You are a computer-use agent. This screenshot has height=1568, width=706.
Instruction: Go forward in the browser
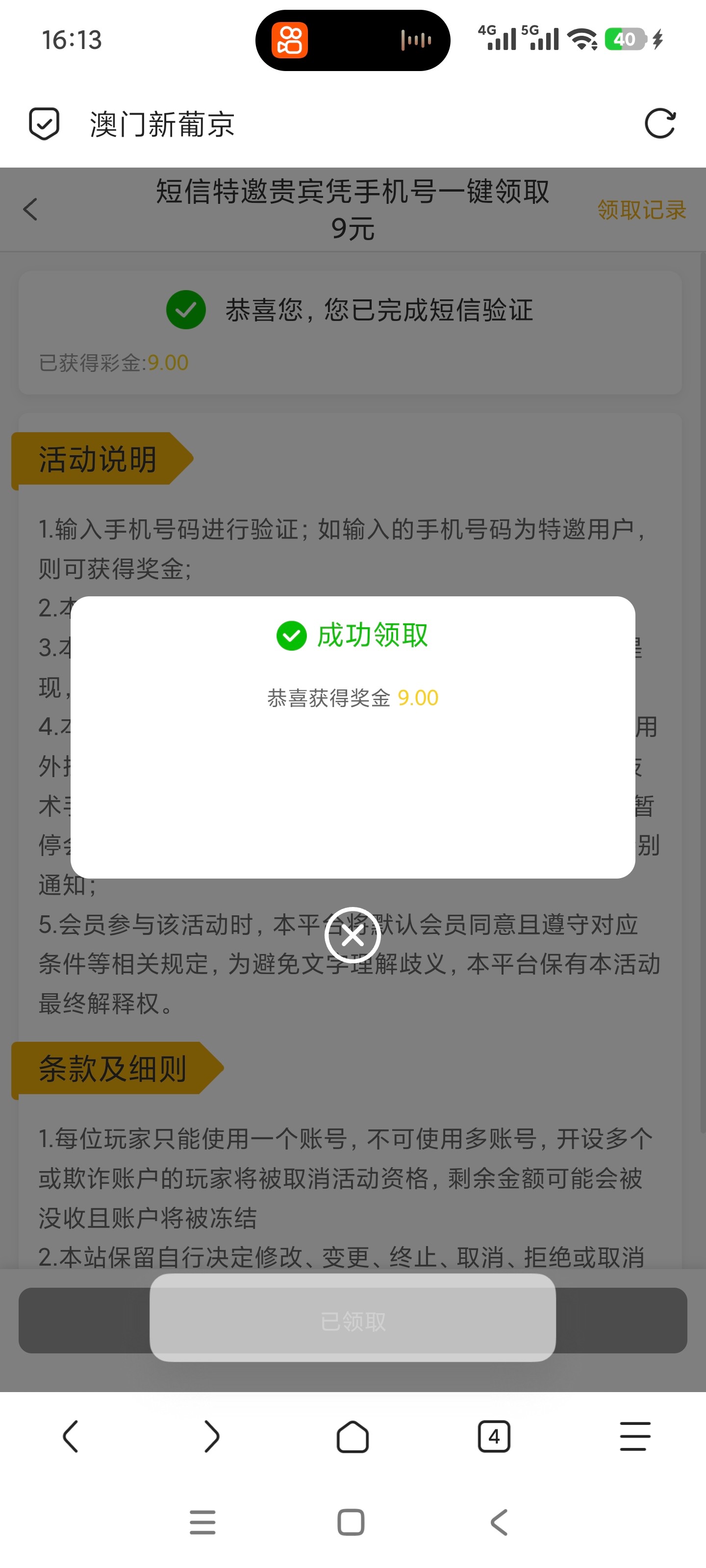click(x=211, y=1437)
